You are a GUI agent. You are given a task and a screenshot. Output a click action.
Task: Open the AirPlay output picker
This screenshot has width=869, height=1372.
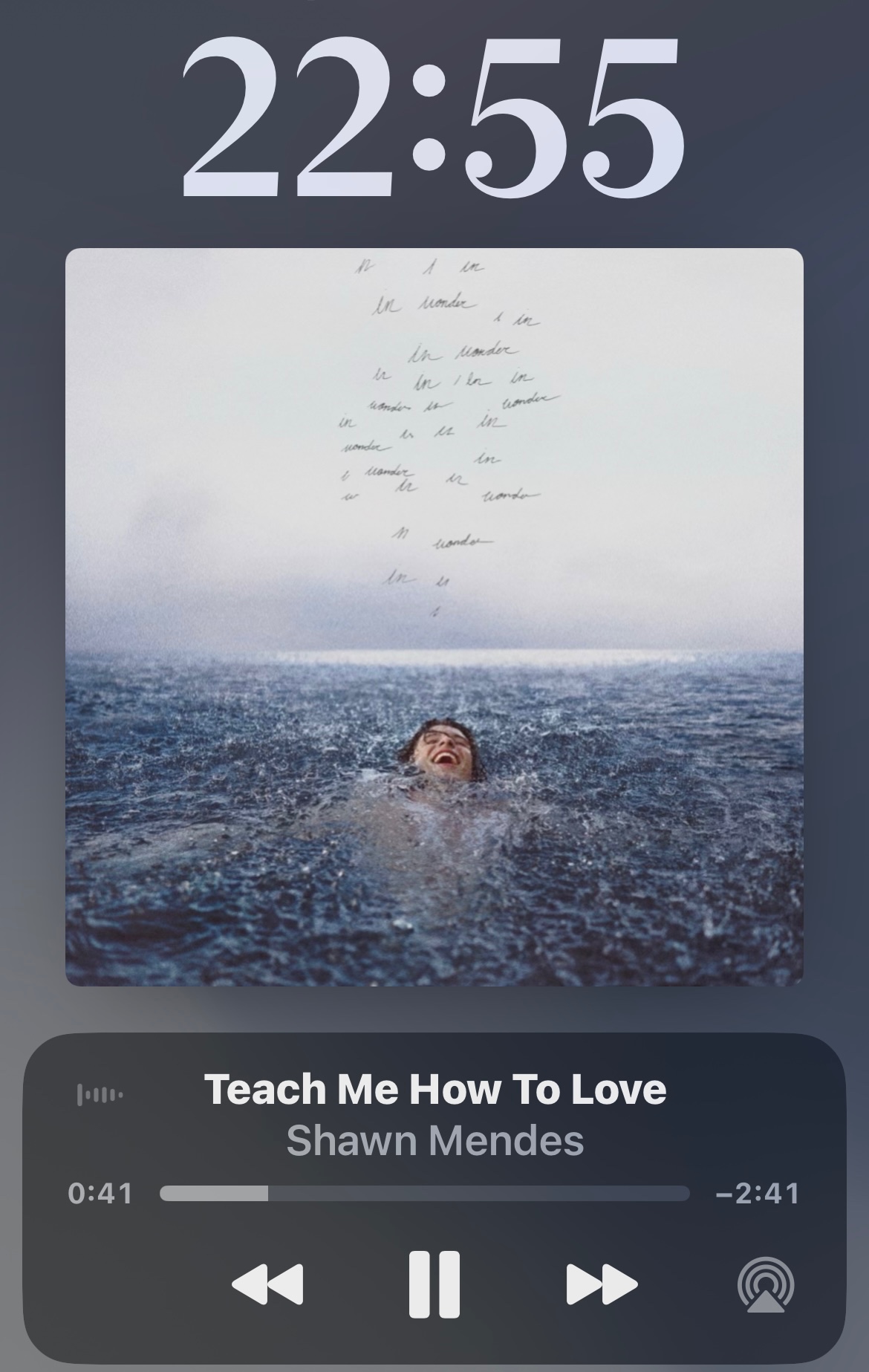tap(766, 1284)
